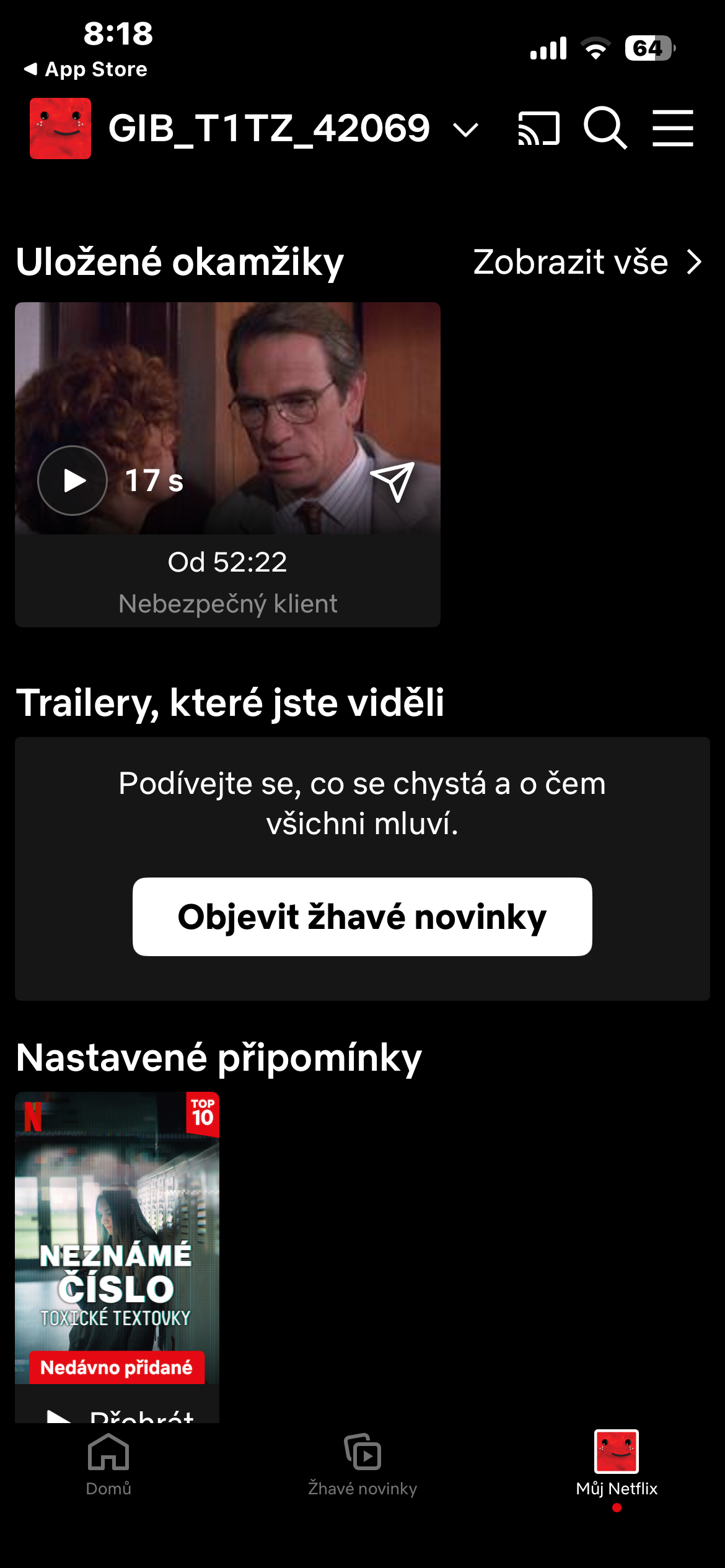Open the Neznámé číslo reminder poster

coord(117,1237)
